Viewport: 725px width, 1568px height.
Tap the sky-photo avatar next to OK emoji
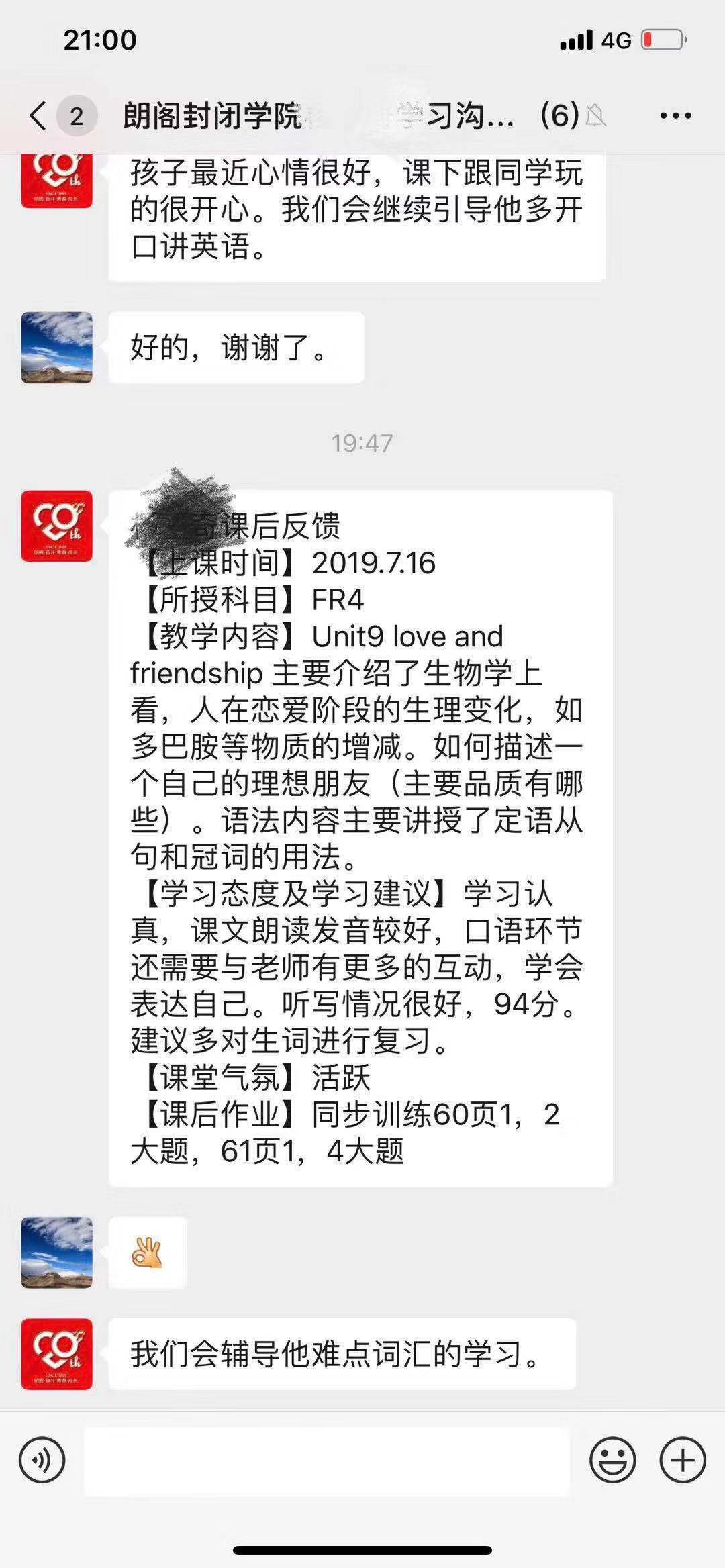58,1253
